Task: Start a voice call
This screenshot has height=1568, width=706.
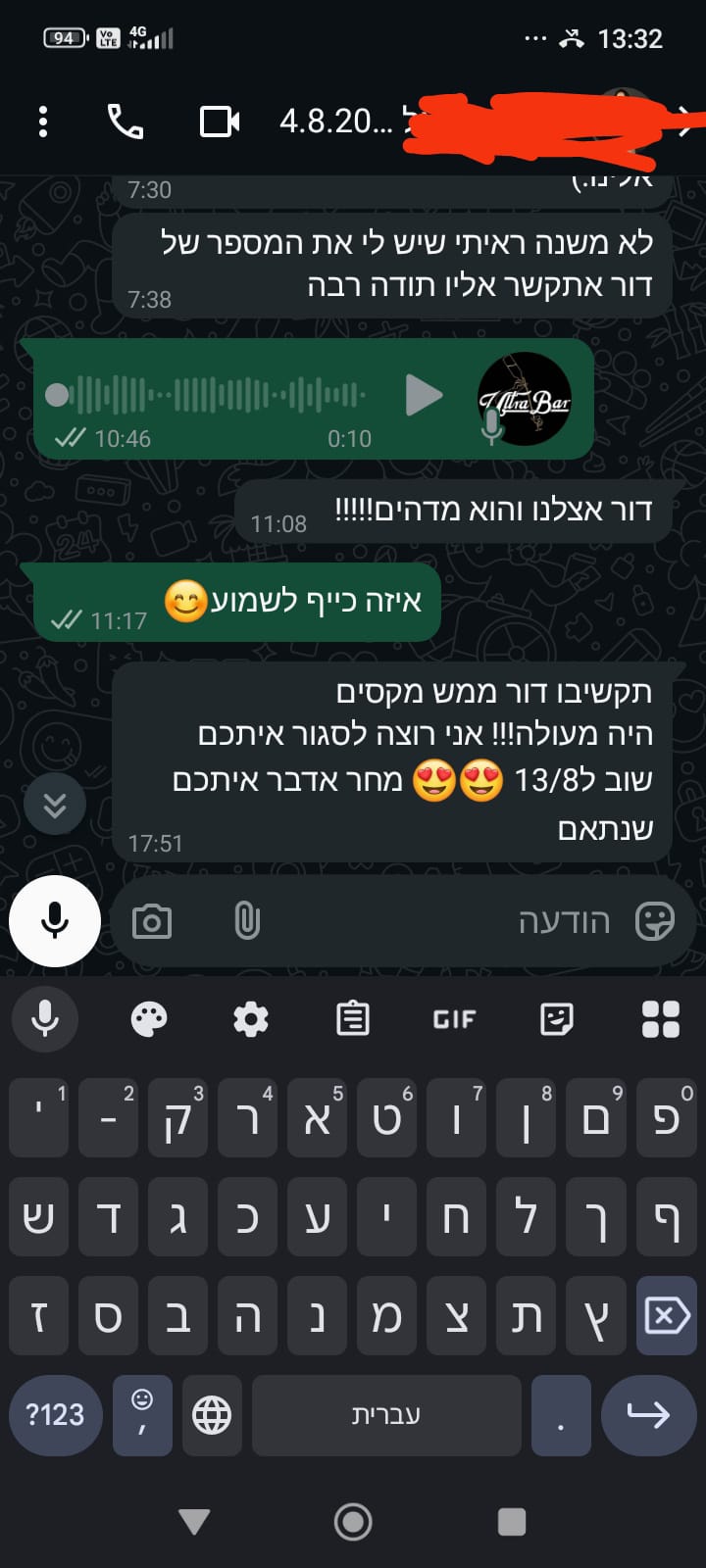Action: pos(126,122)
